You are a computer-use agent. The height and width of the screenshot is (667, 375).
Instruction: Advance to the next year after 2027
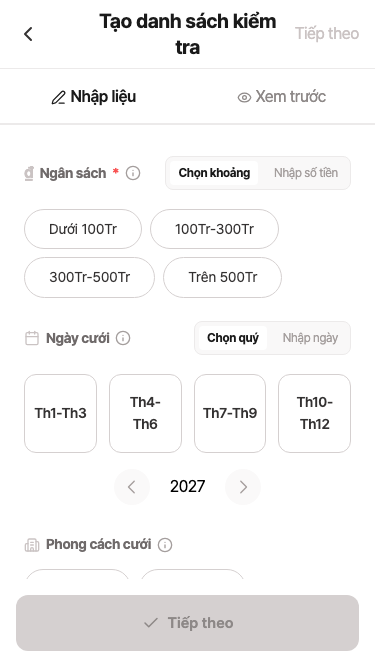(x=243, y=487)
